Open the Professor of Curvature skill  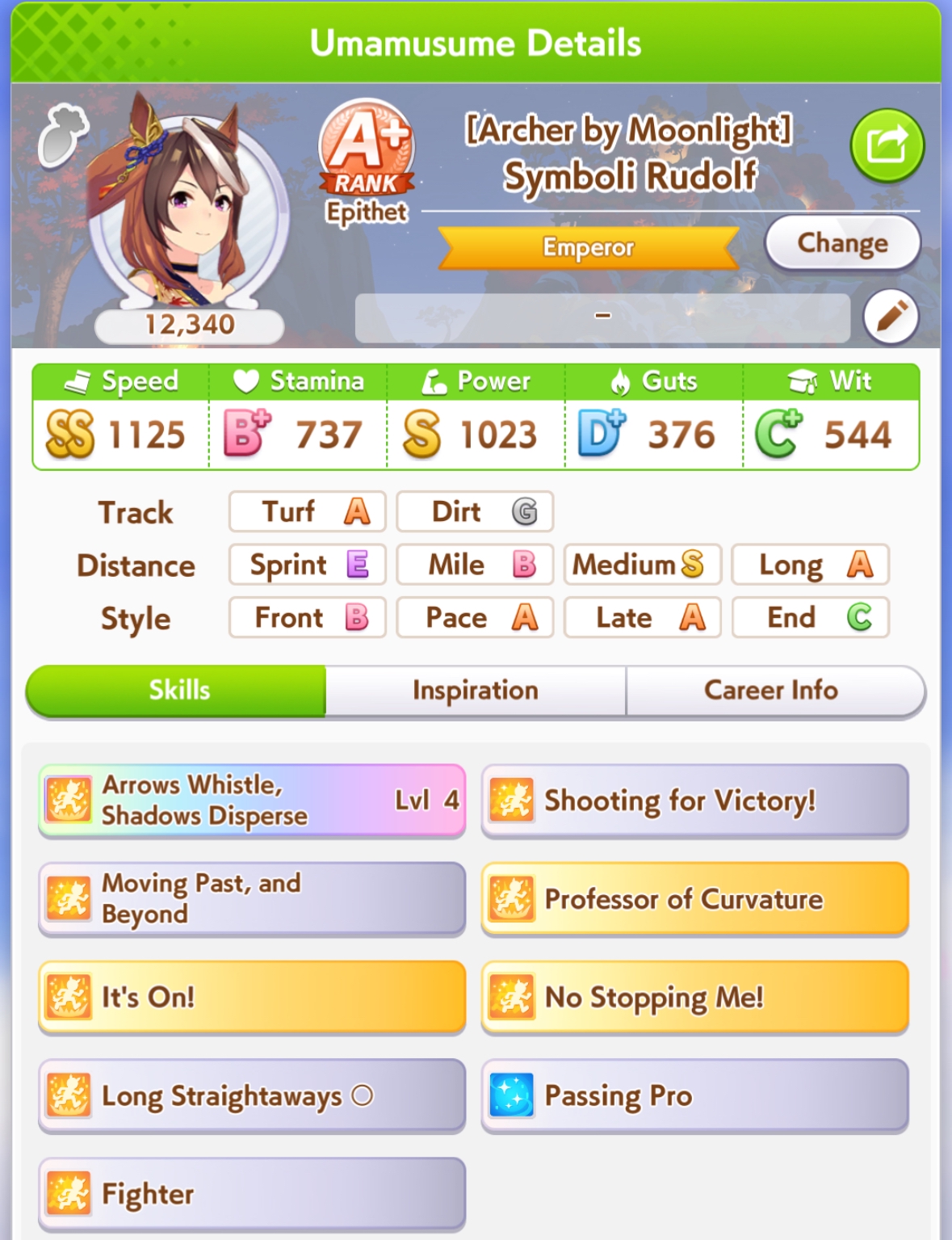pyautogui.click(x=694, y=898)
